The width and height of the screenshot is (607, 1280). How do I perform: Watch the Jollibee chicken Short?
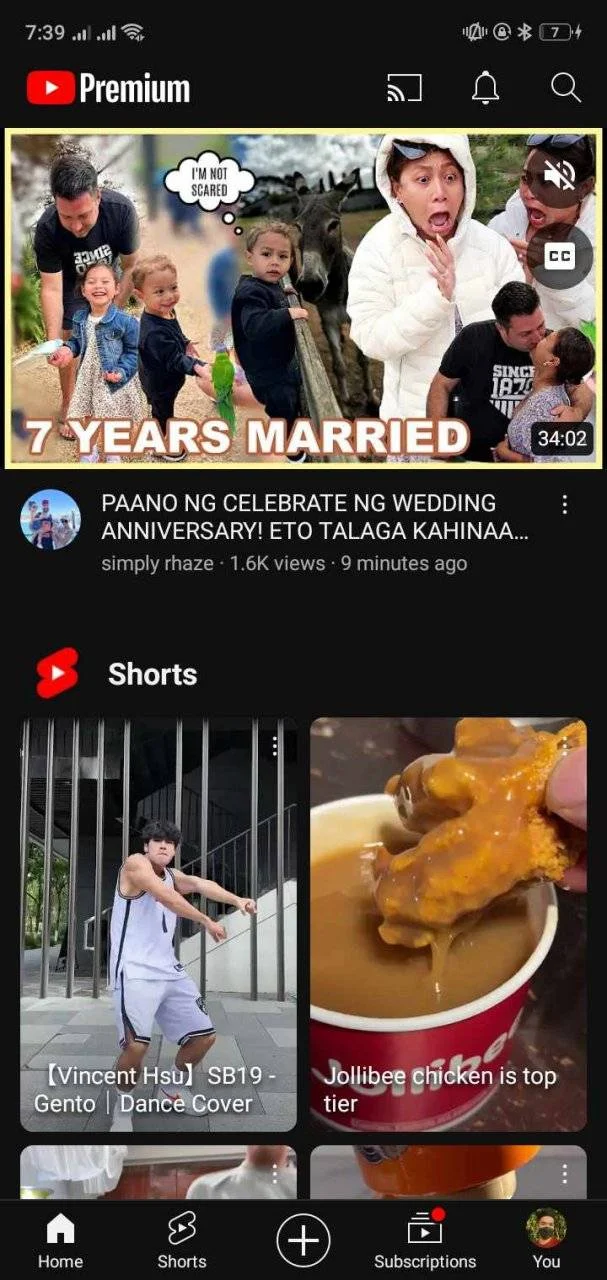[448, 925]
